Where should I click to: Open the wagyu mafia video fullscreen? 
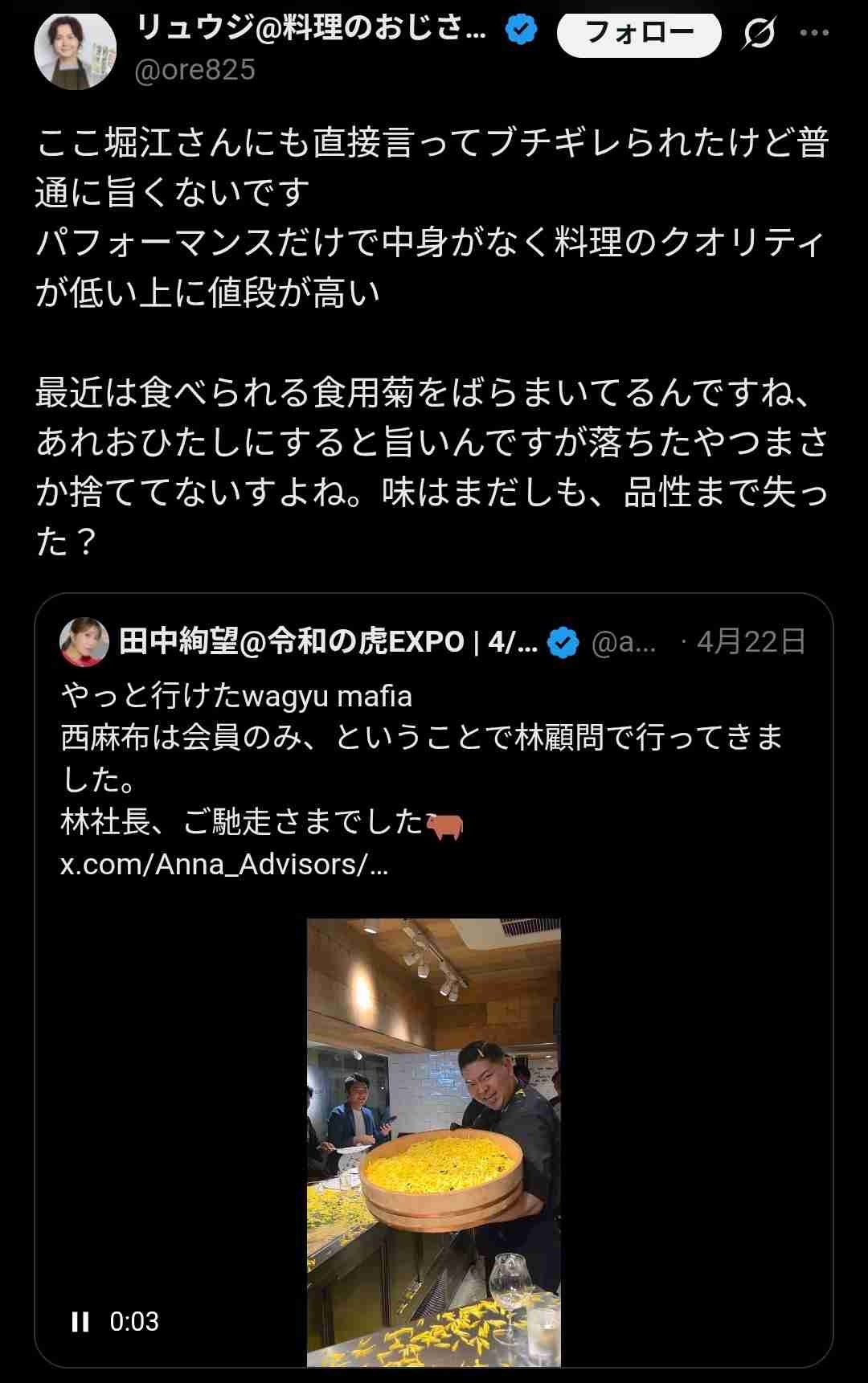click(x=433, y=1141)
